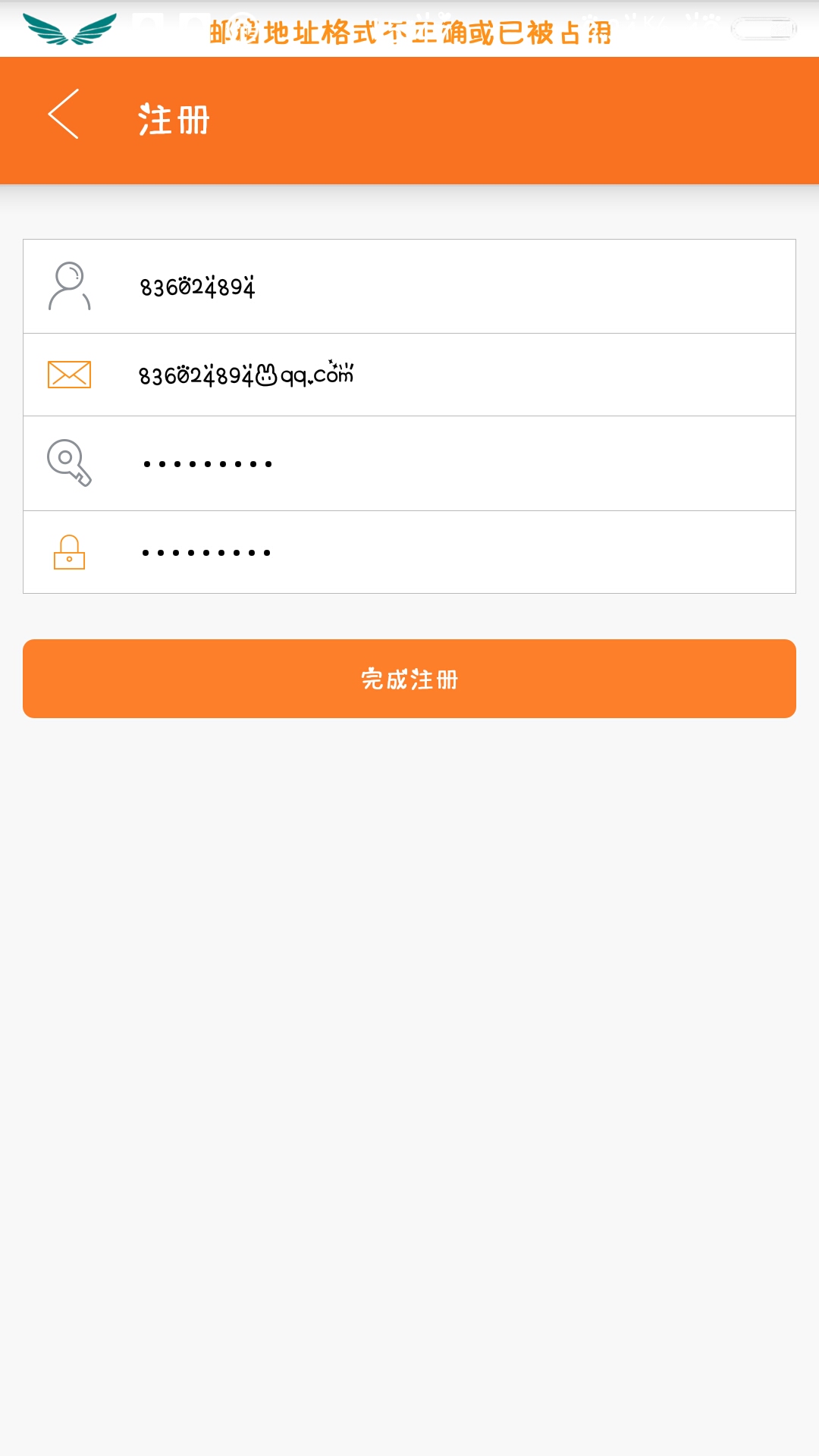Click the orange envelope icon beside the email
This screenshot has width=819, height=1456.
click(x=70, y=374)
